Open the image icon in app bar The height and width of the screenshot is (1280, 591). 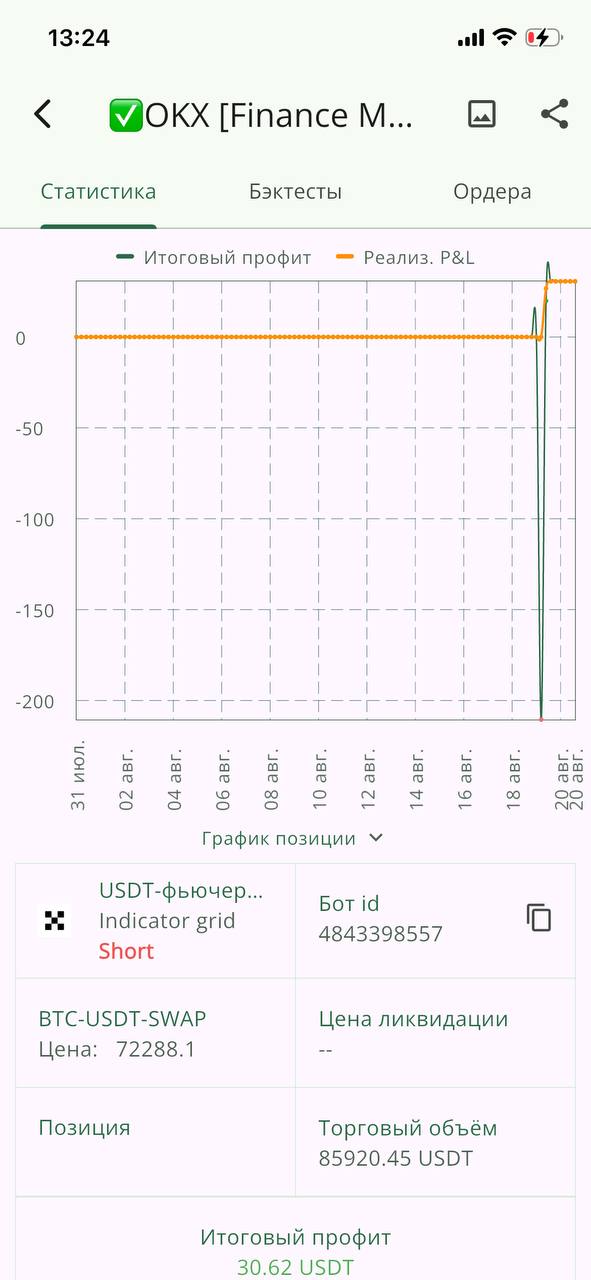[482, 114]
